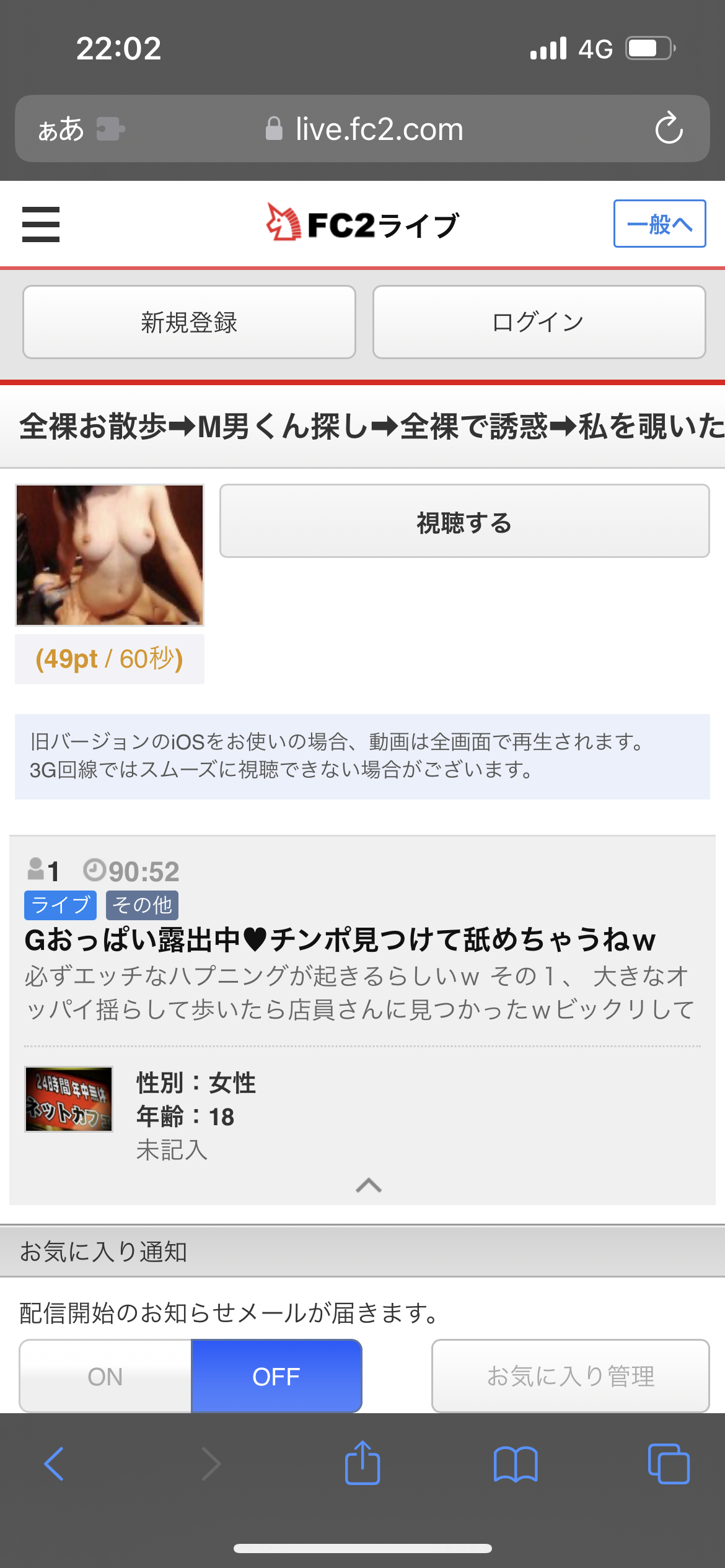This screenshot has height=1568, width=725.
Task: Set notification mail to OFF
Action: [276, 1377]
